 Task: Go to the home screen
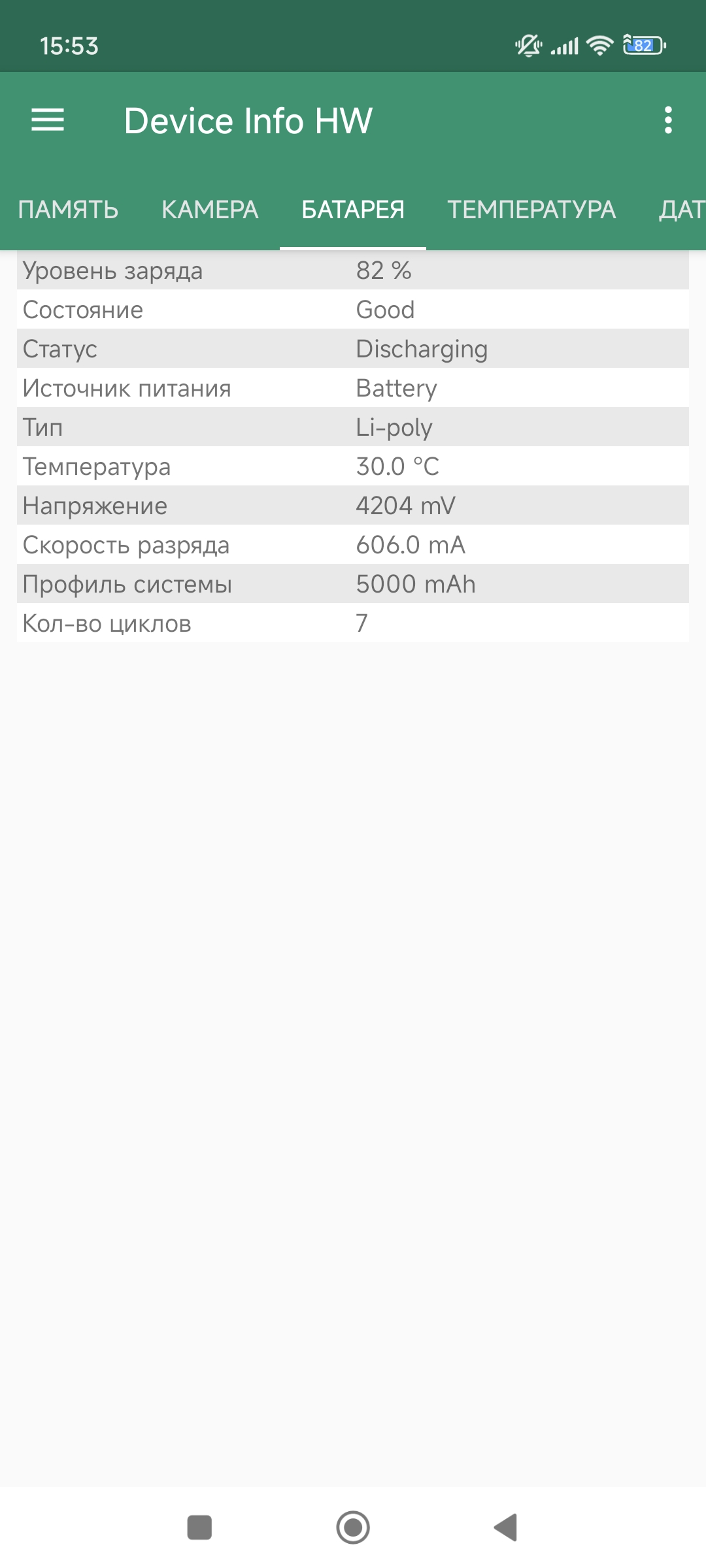[353, 1527]
